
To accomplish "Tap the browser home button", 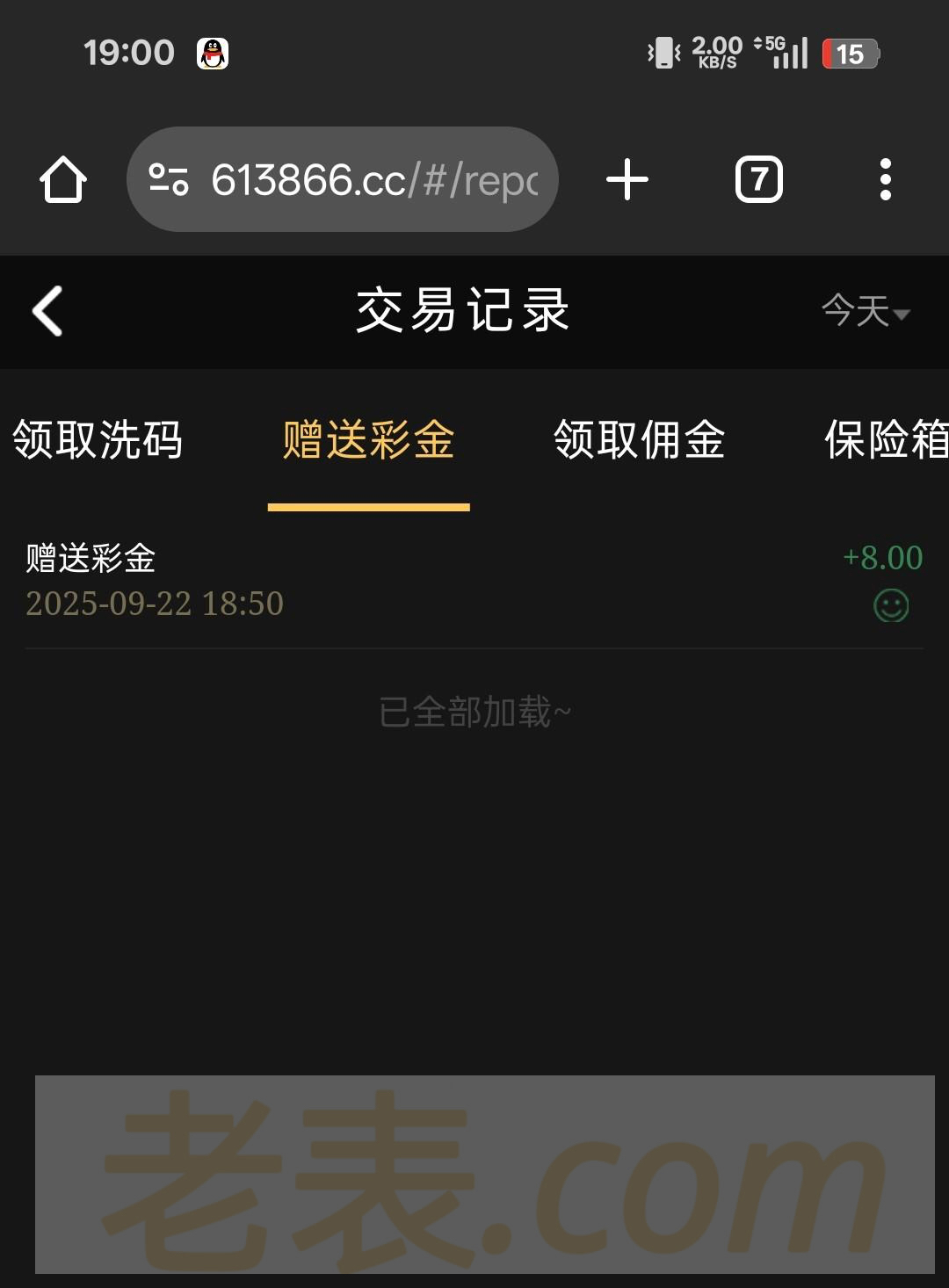I will coord(63,180).
